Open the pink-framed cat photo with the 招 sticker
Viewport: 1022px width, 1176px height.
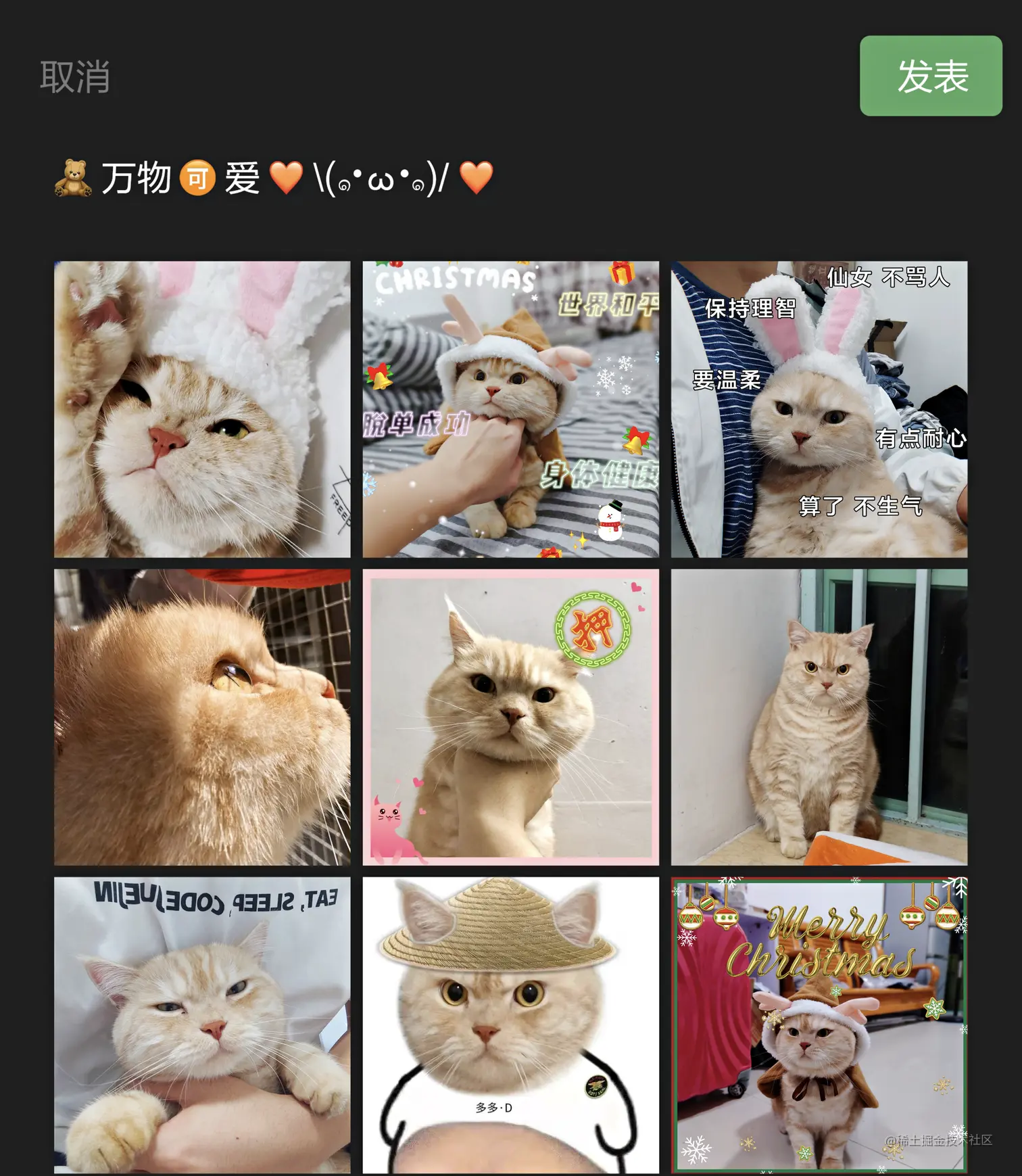click(x=510, y=717)
